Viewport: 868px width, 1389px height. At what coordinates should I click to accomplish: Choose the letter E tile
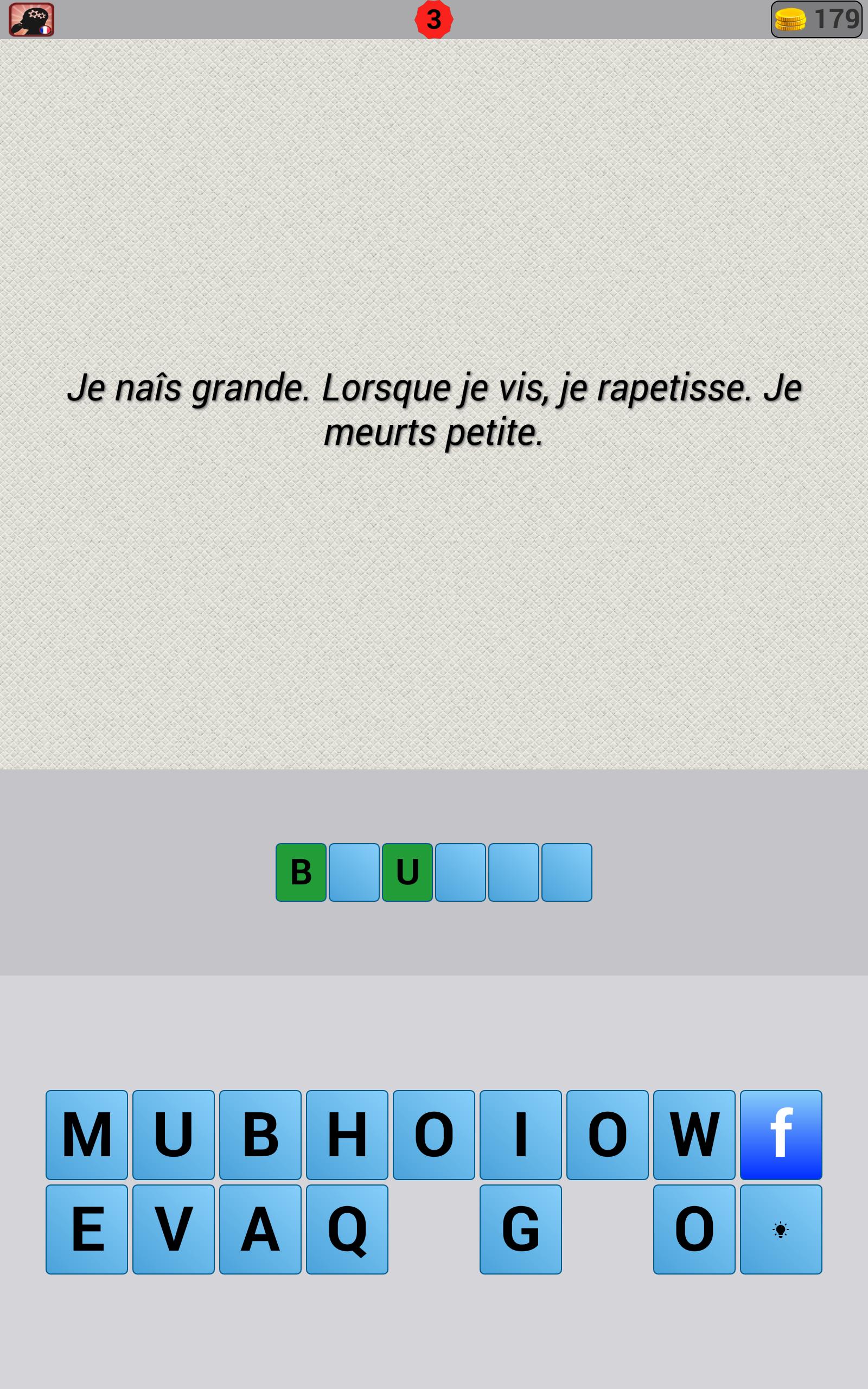pos(87,1229)
